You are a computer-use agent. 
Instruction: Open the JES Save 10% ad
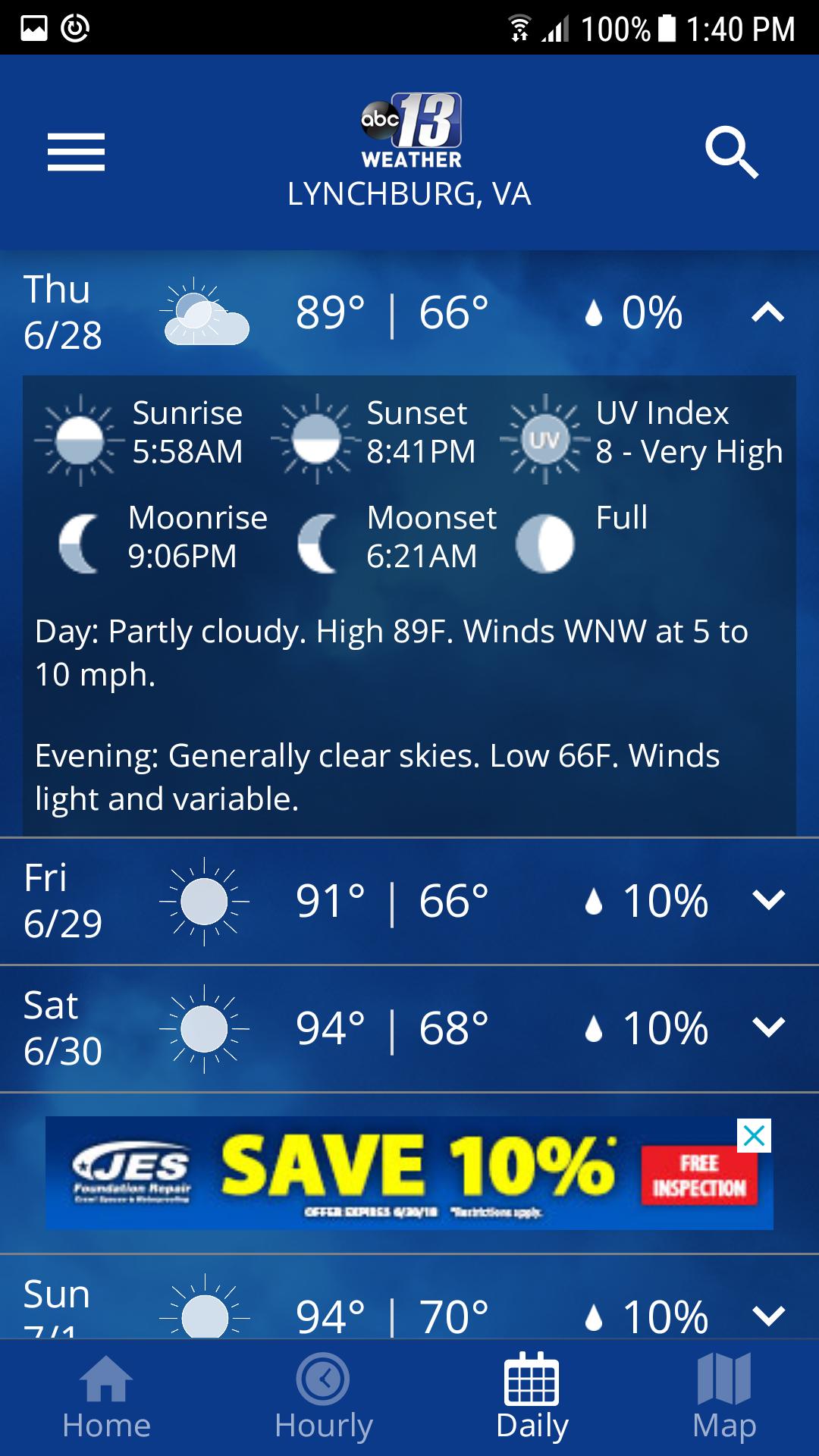[x=409, y=1172]
